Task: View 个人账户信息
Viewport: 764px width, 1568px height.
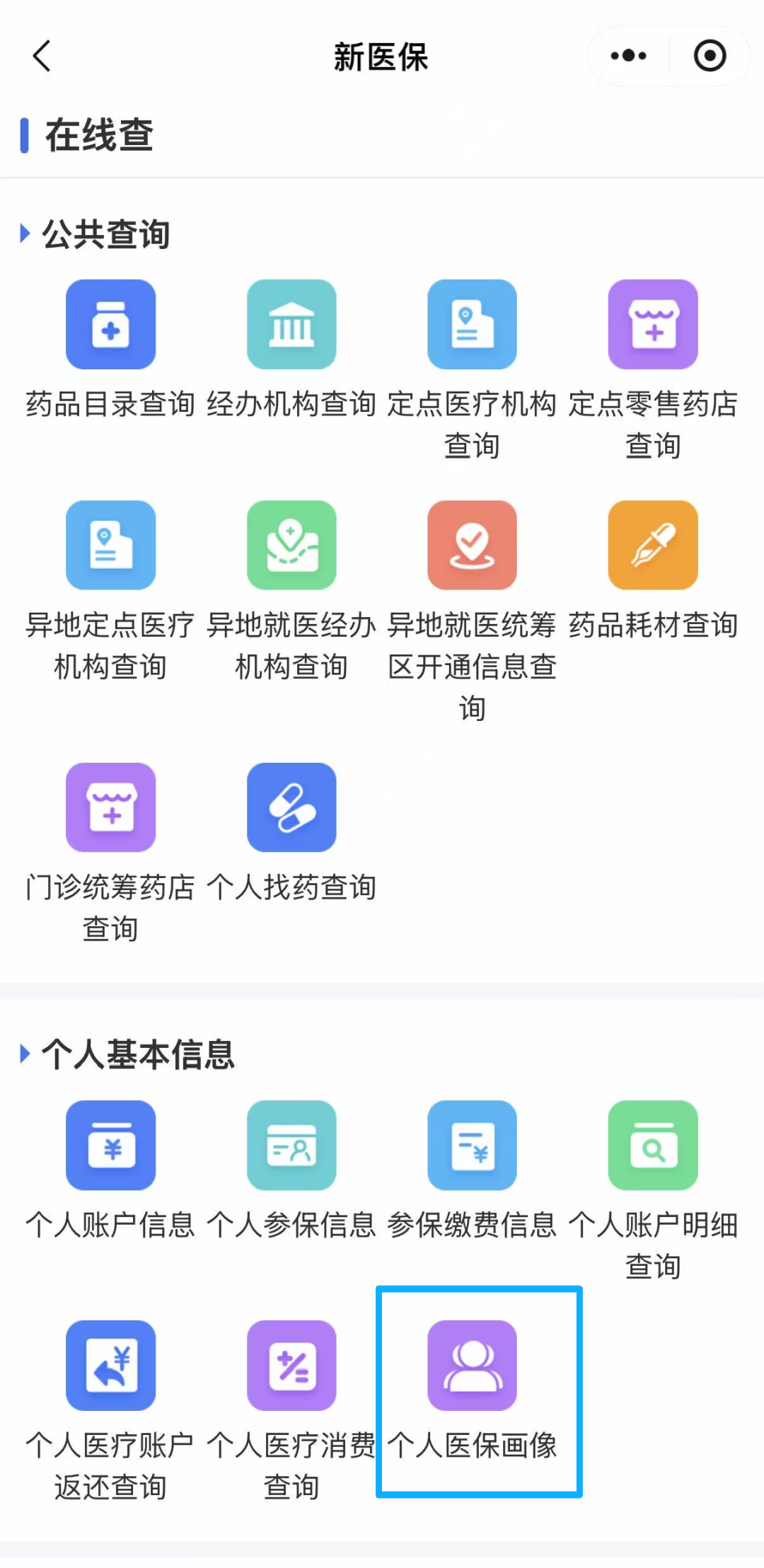Action: tap(110, 1146)
